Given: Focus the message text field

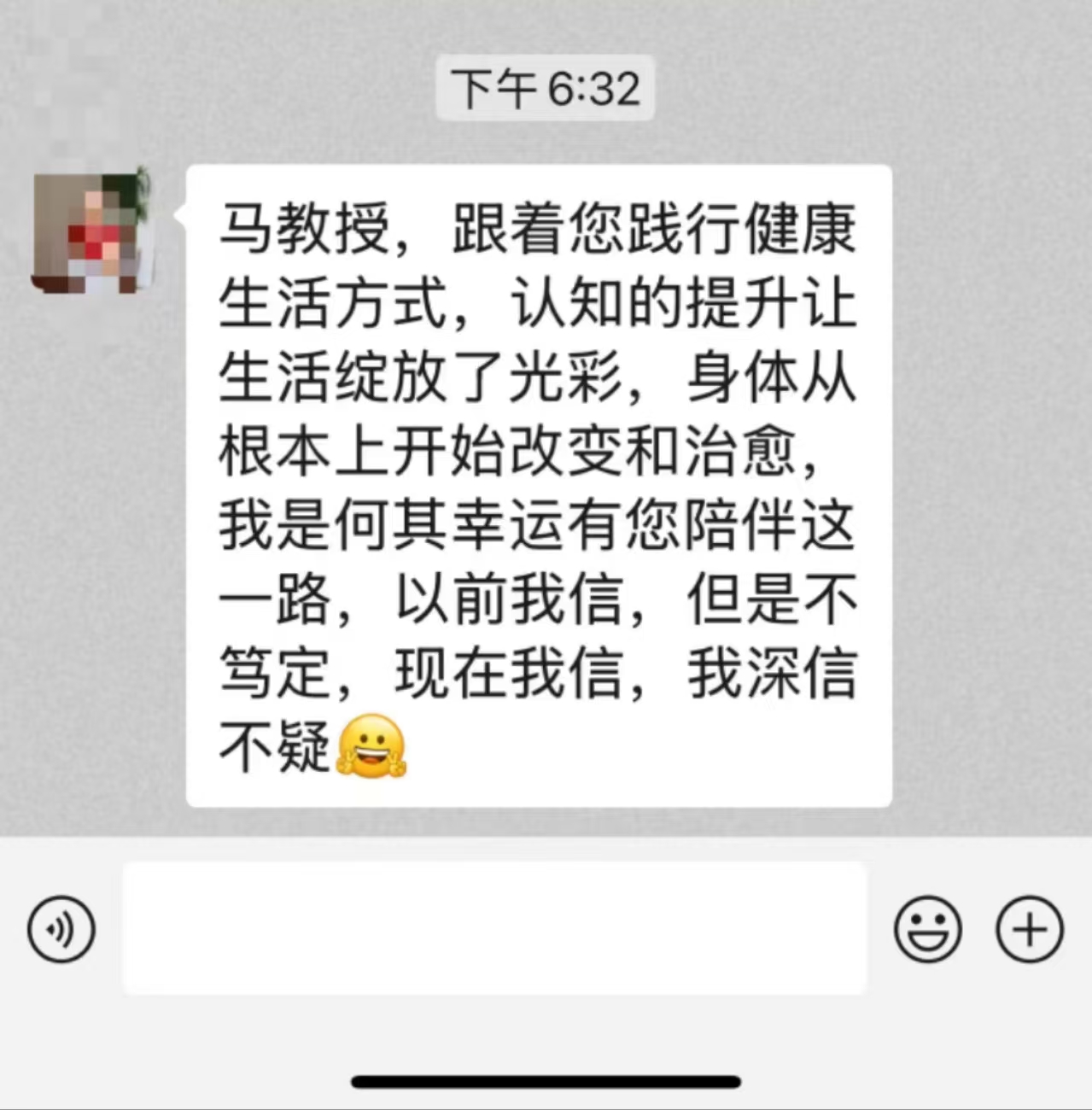Looking at the screenshot, I should [493, 928].
